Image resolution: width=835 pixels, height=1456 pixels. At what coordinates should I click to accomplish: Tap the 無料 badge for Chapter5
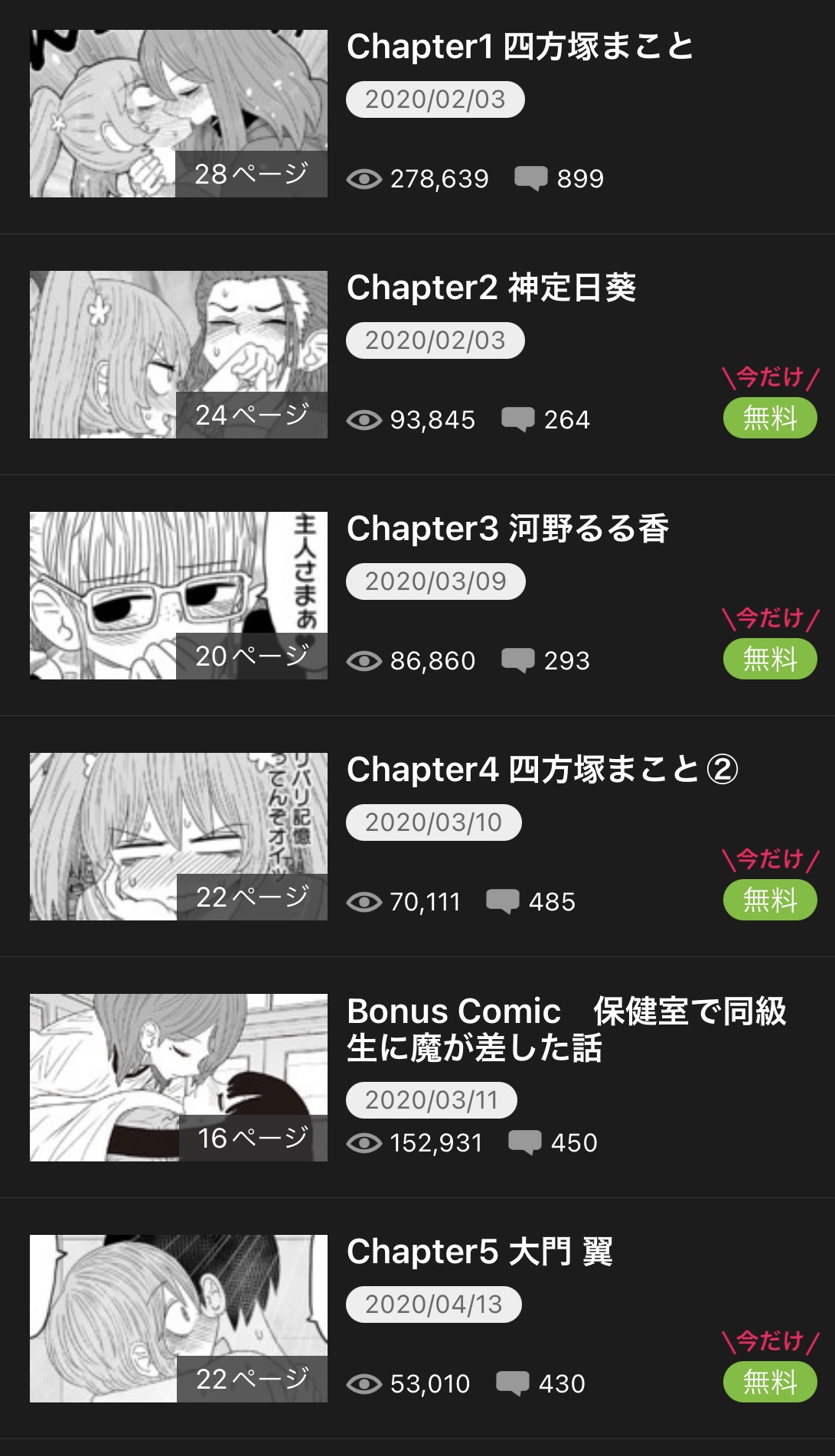point(769,1383)
